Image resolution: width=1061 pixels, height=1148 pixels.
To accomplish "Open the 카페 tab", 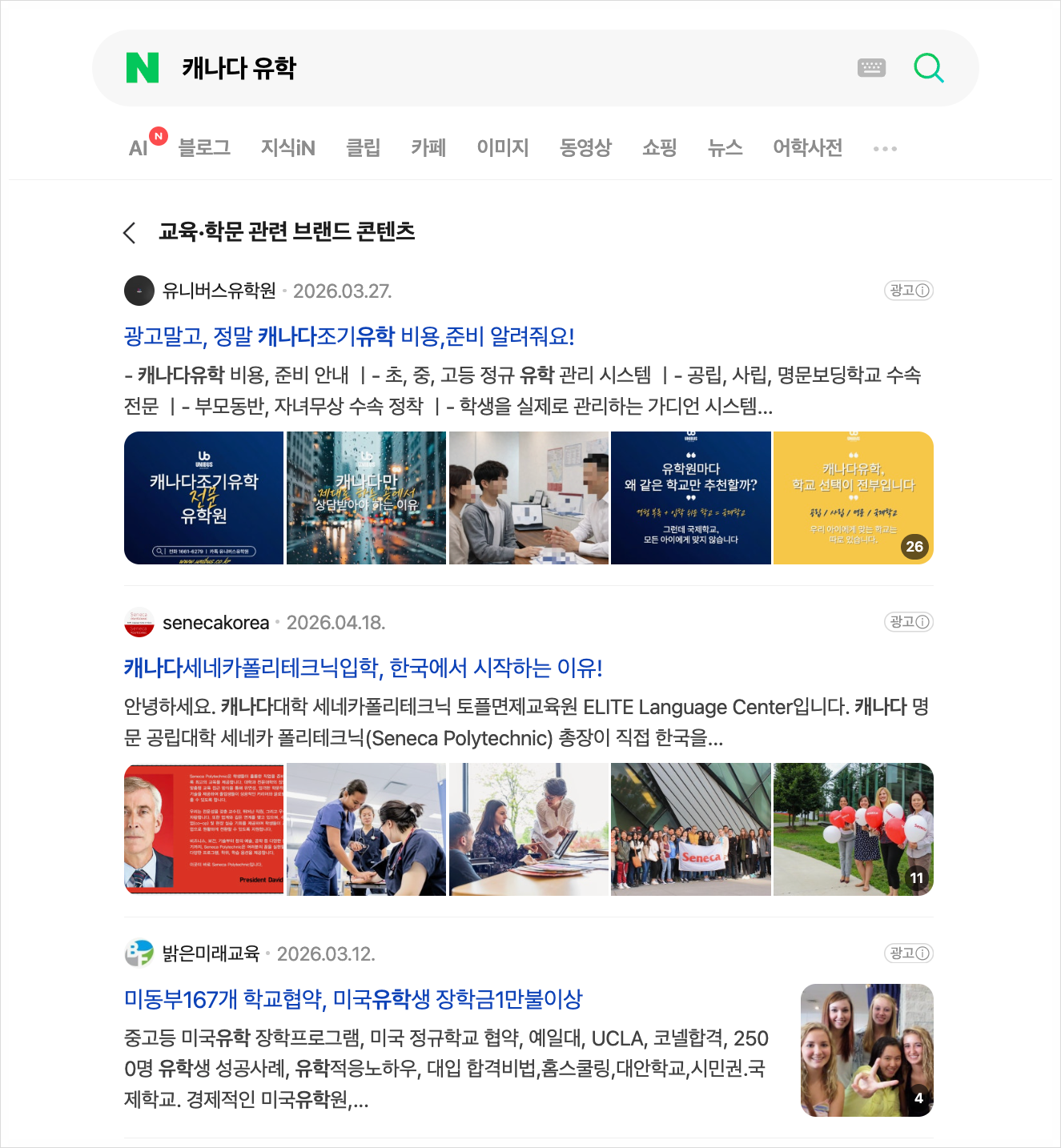I will (428, 148).
